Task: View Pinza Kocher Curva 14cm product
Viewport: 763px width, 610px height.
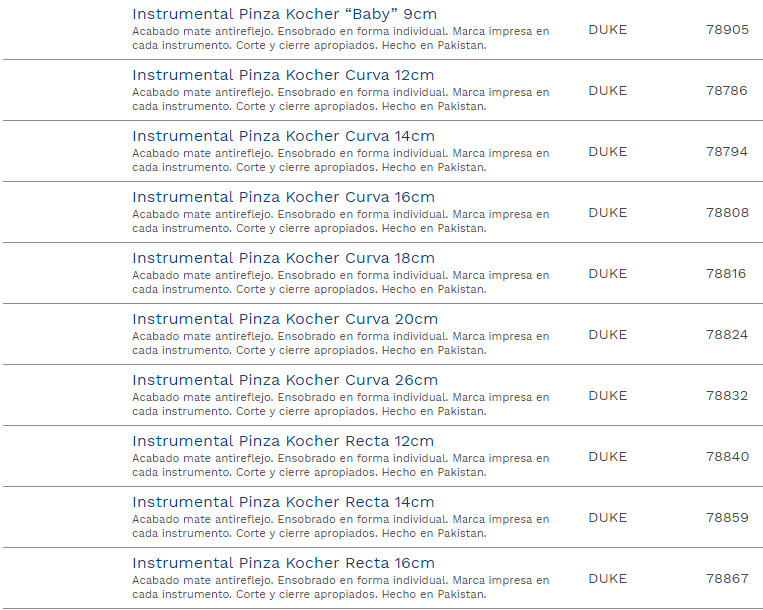Action: [x=283, y=136]
